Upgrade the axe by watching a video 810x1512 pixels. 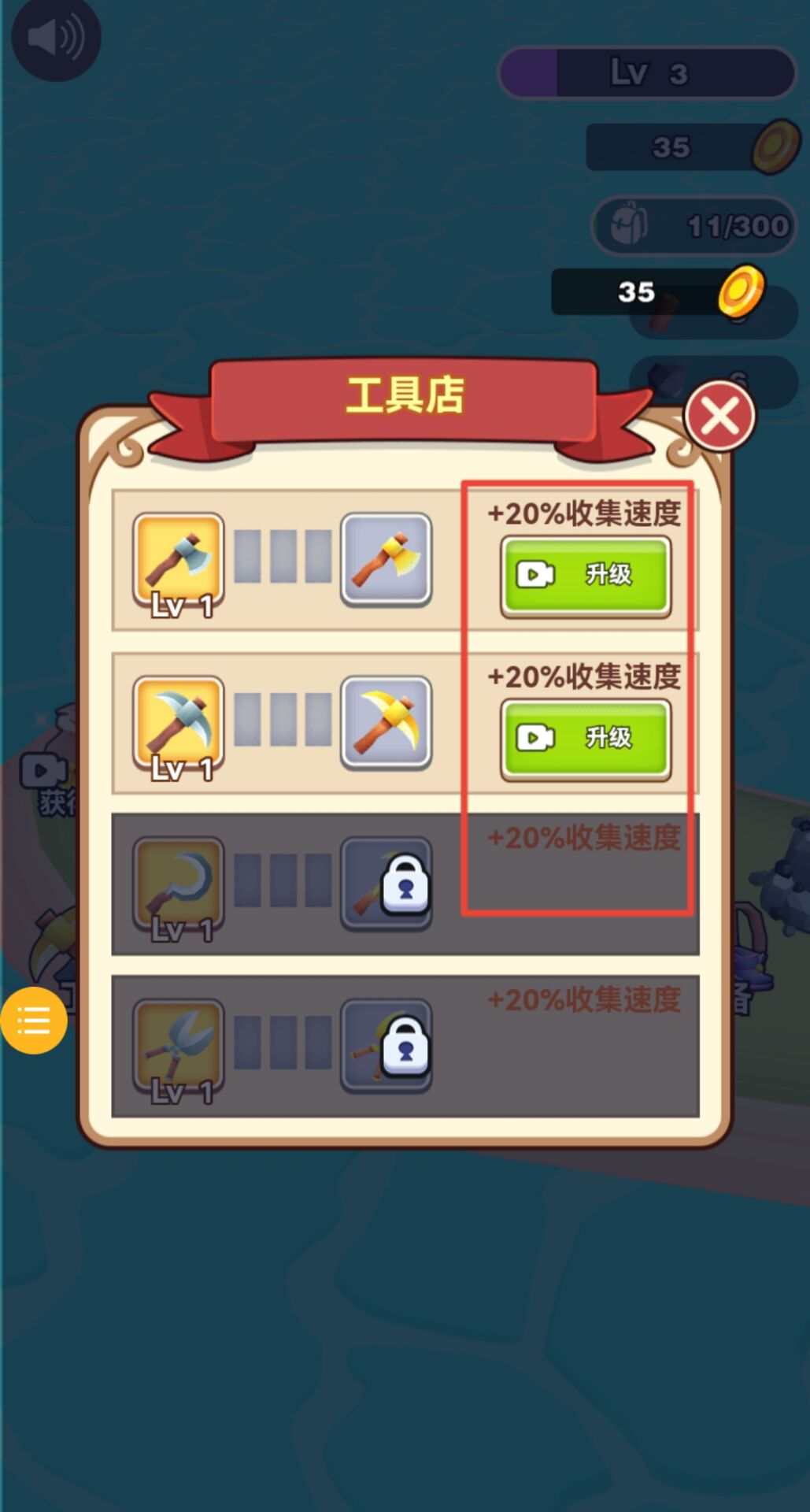586,575
